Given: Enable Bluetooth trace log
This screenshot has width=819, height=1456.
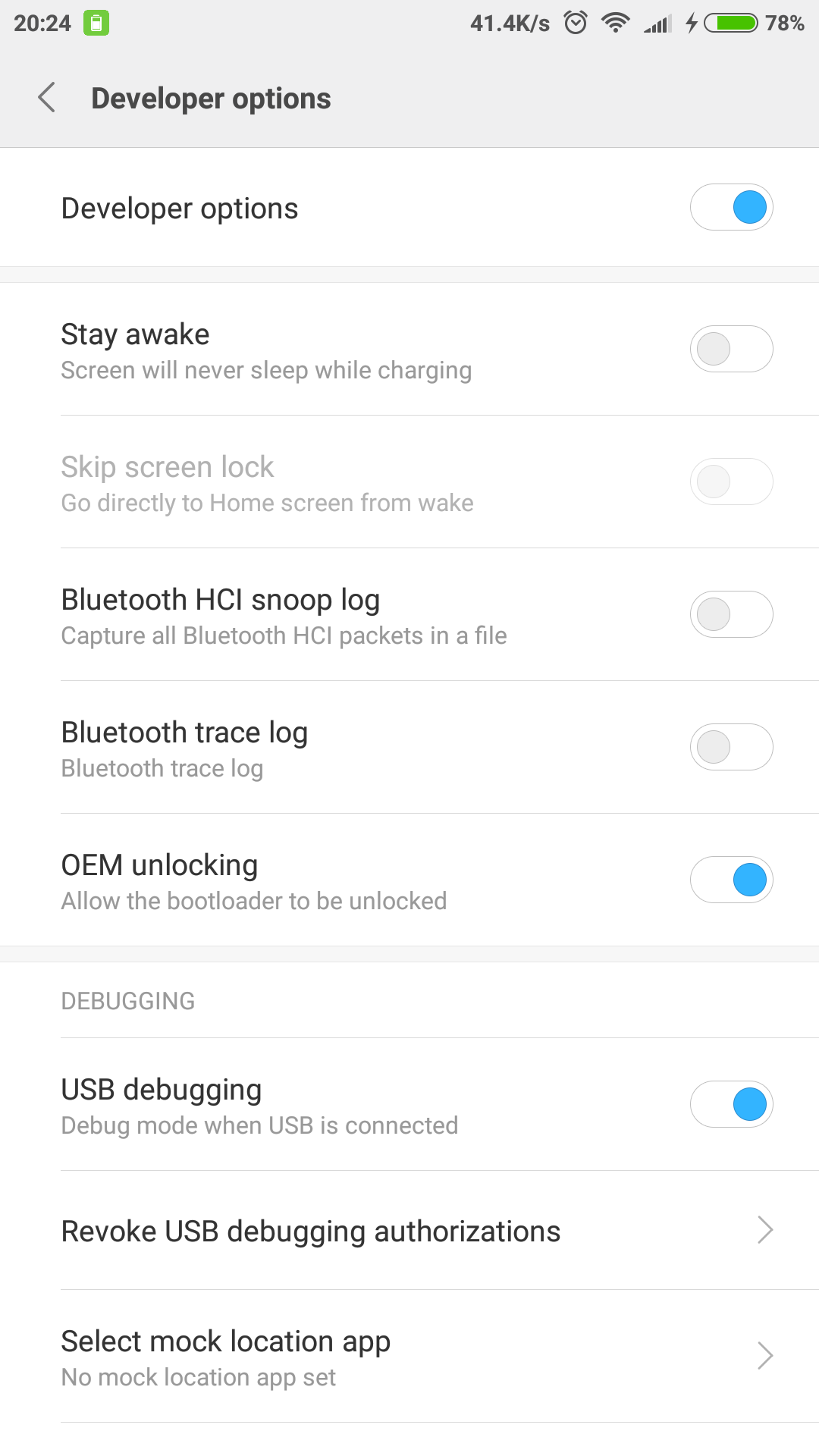Looking at the screenshot, I should click(731, 747).
